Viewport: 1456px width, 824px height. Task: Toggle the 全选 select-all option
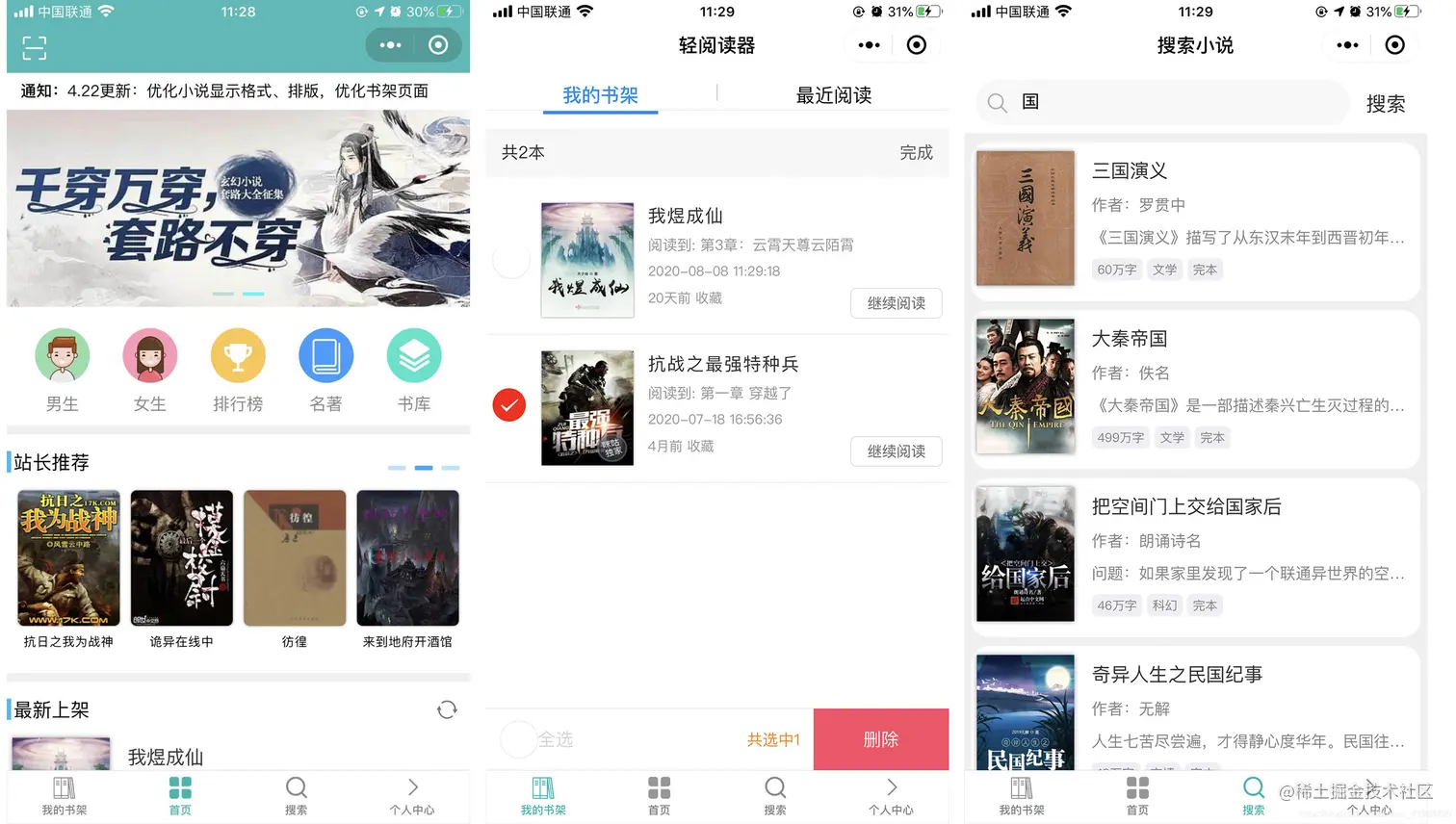click(x=519, y=739)
